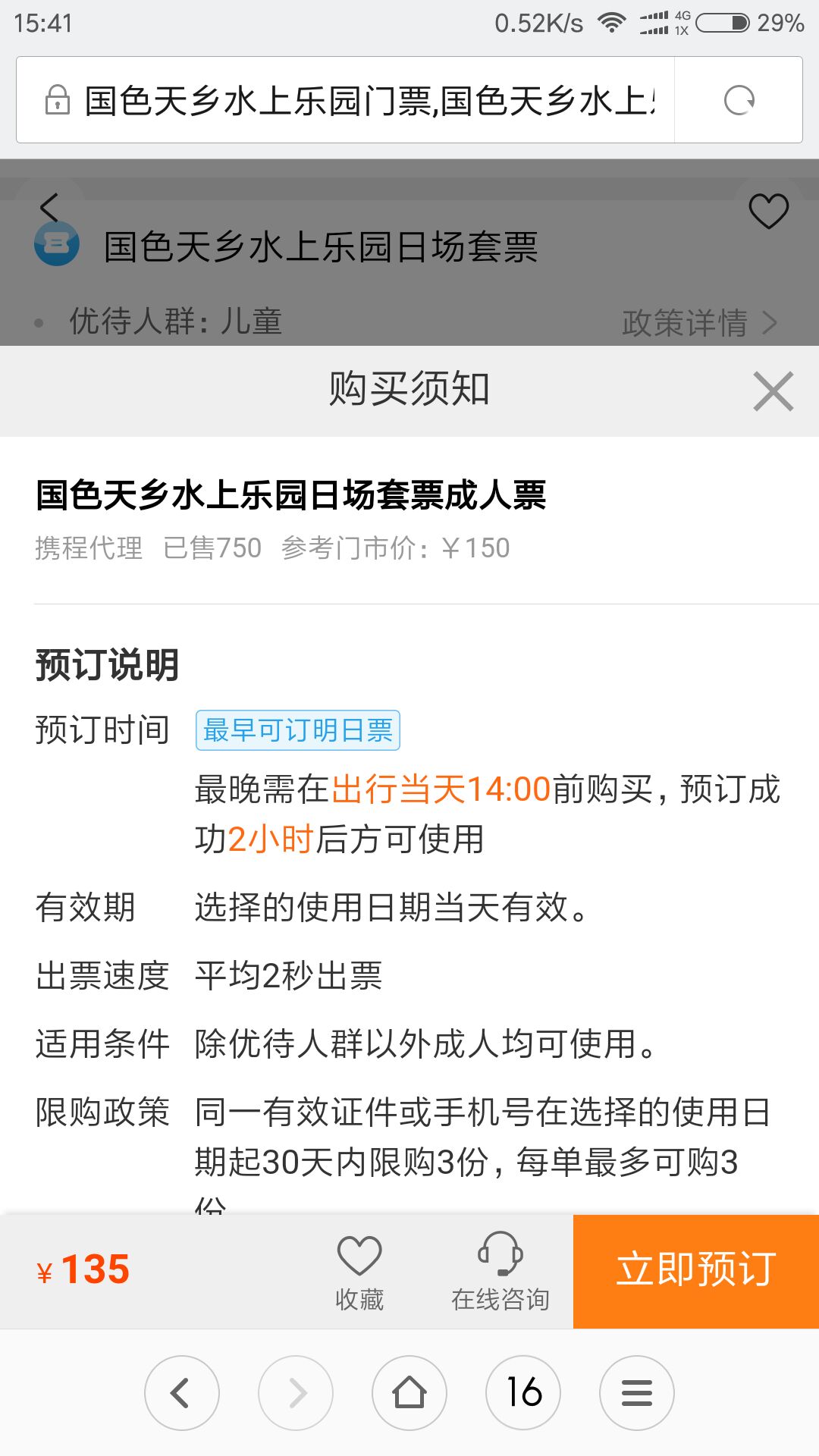Close the 购买须知 dialog
This screenshot has width=819, height=1456.
(x=773, y=391)
